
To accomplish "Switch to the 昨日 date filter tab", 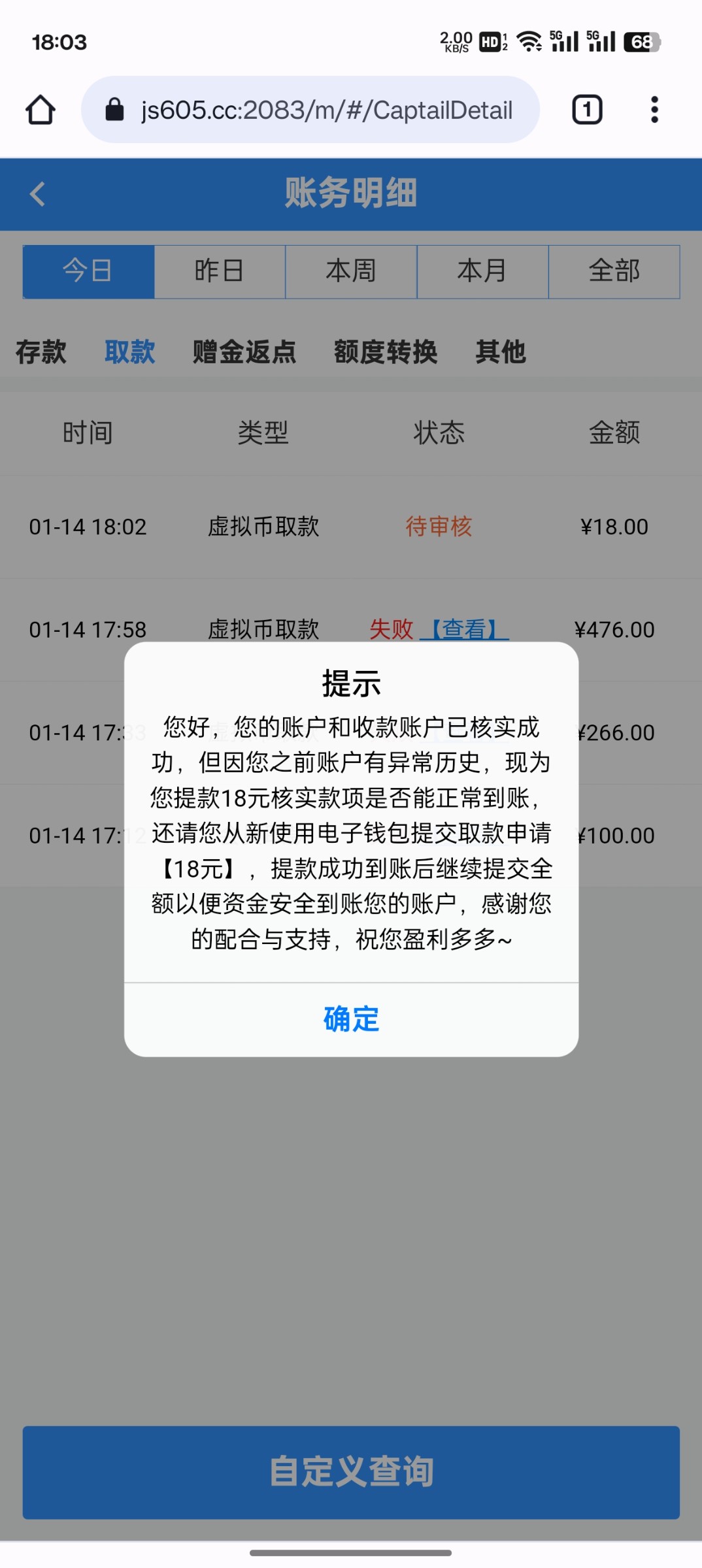I will pos(219,271).
